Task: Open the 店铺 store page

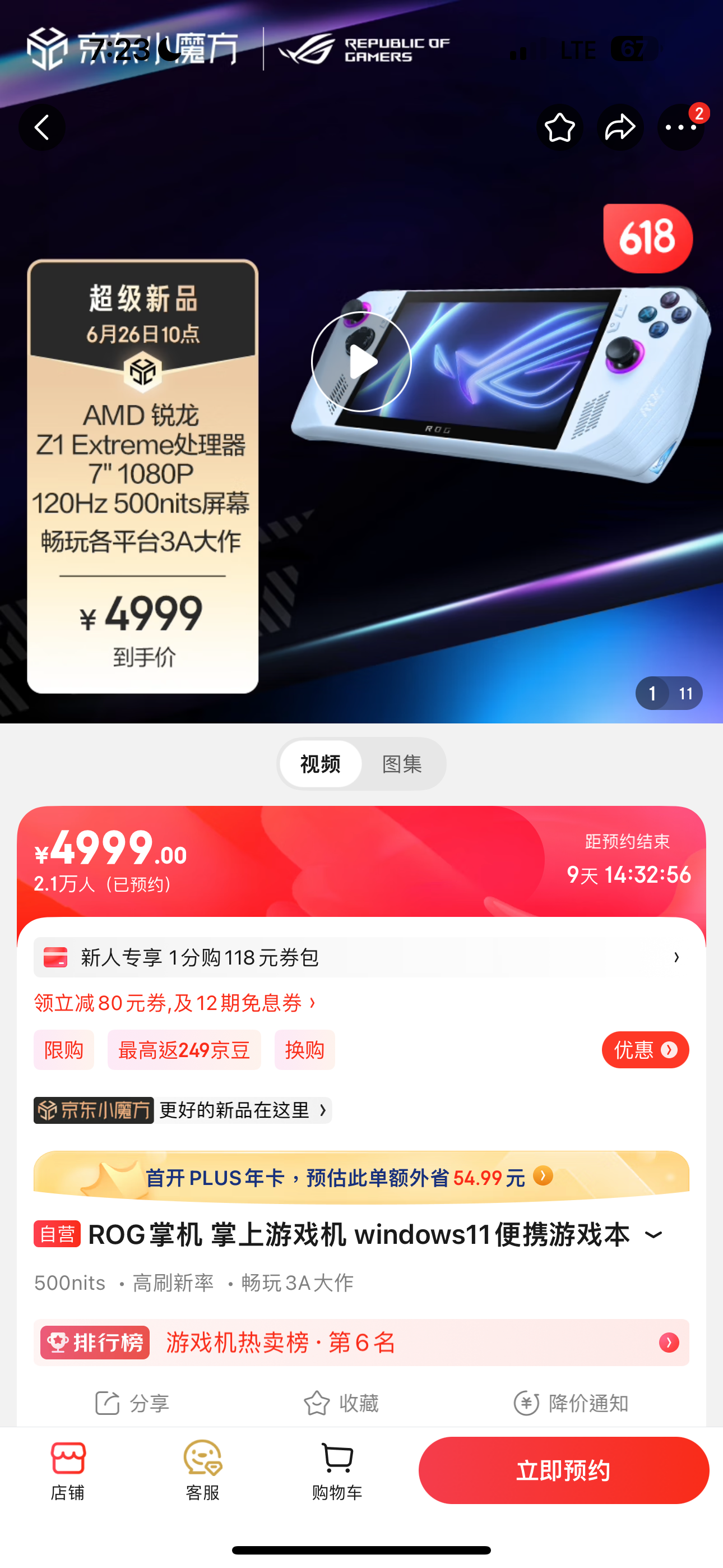Action: [x=68, y=1470]
